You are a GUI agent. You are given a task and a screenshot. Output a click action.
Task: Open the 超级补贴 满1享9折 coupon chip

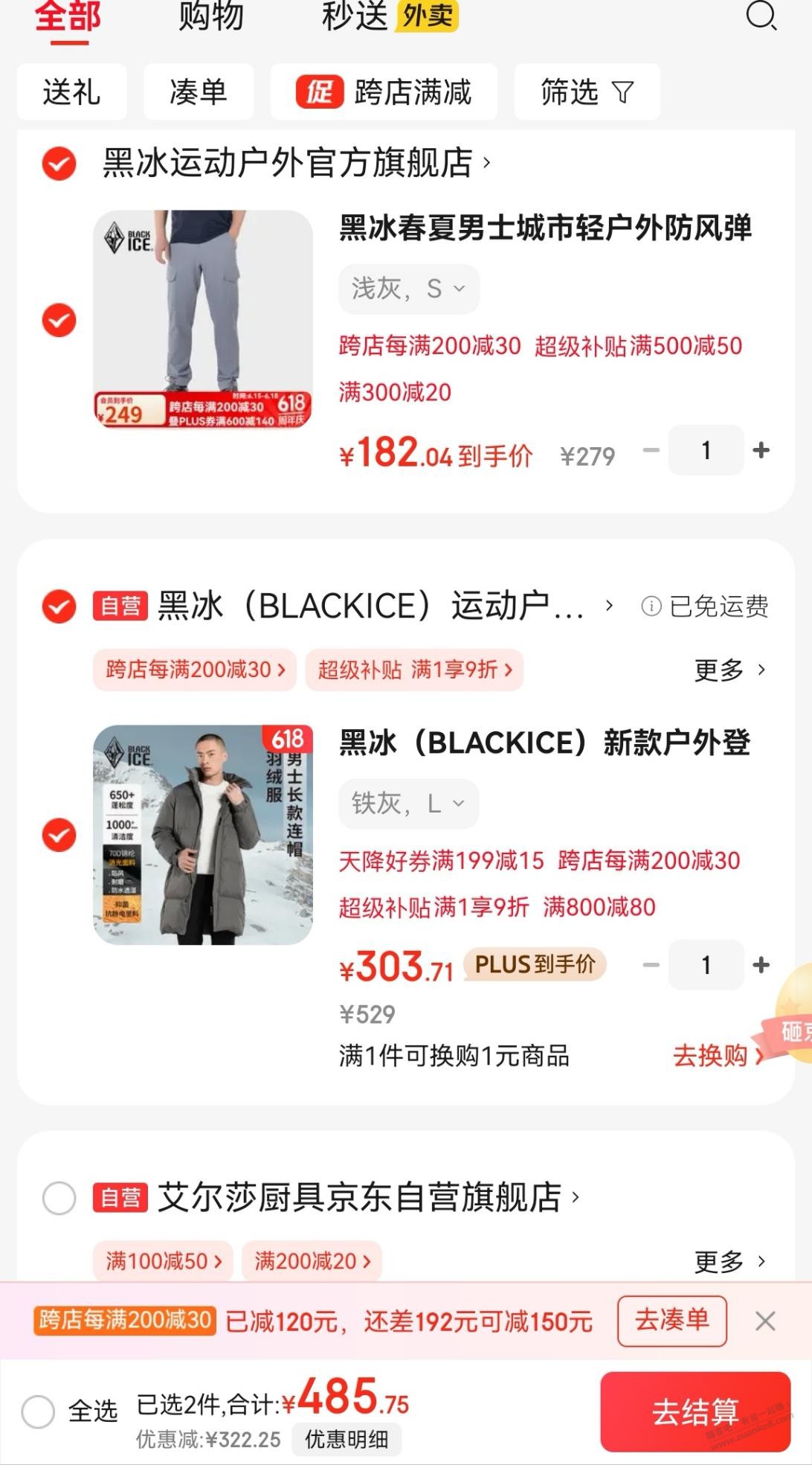pyautogui.click(x=414, y=670)
